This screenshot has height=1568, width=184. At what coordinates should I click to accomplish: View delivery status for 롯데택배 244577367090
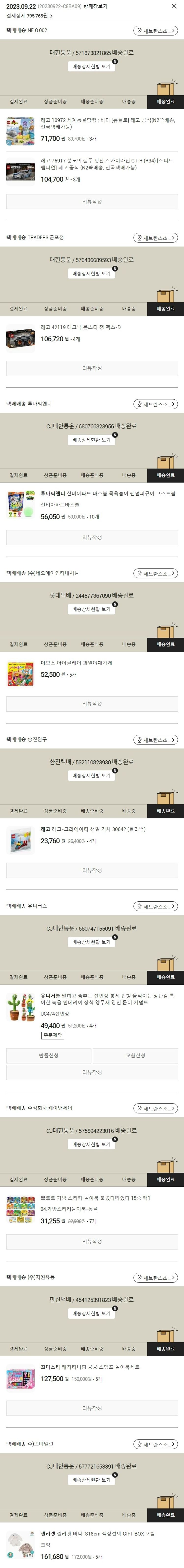(92, 609)
